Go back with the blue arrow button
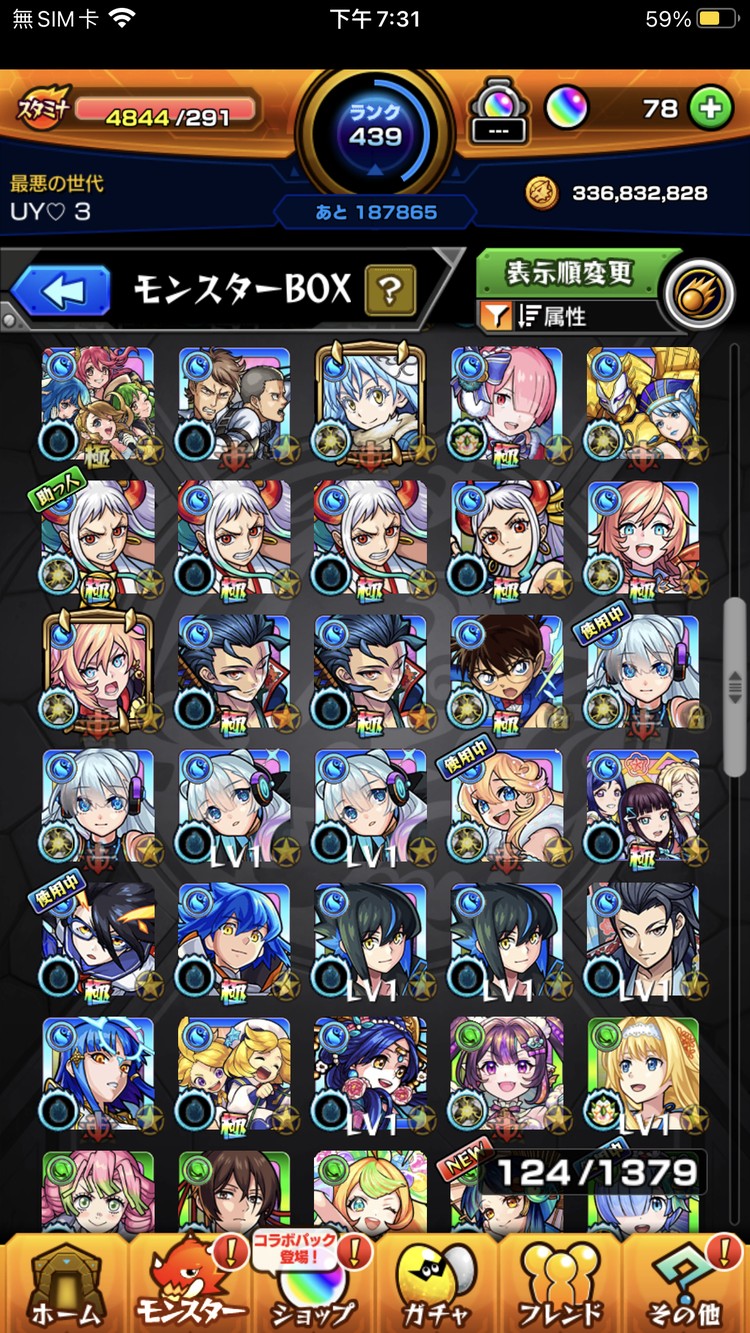The image size is (750, 1333). (60, 292)
